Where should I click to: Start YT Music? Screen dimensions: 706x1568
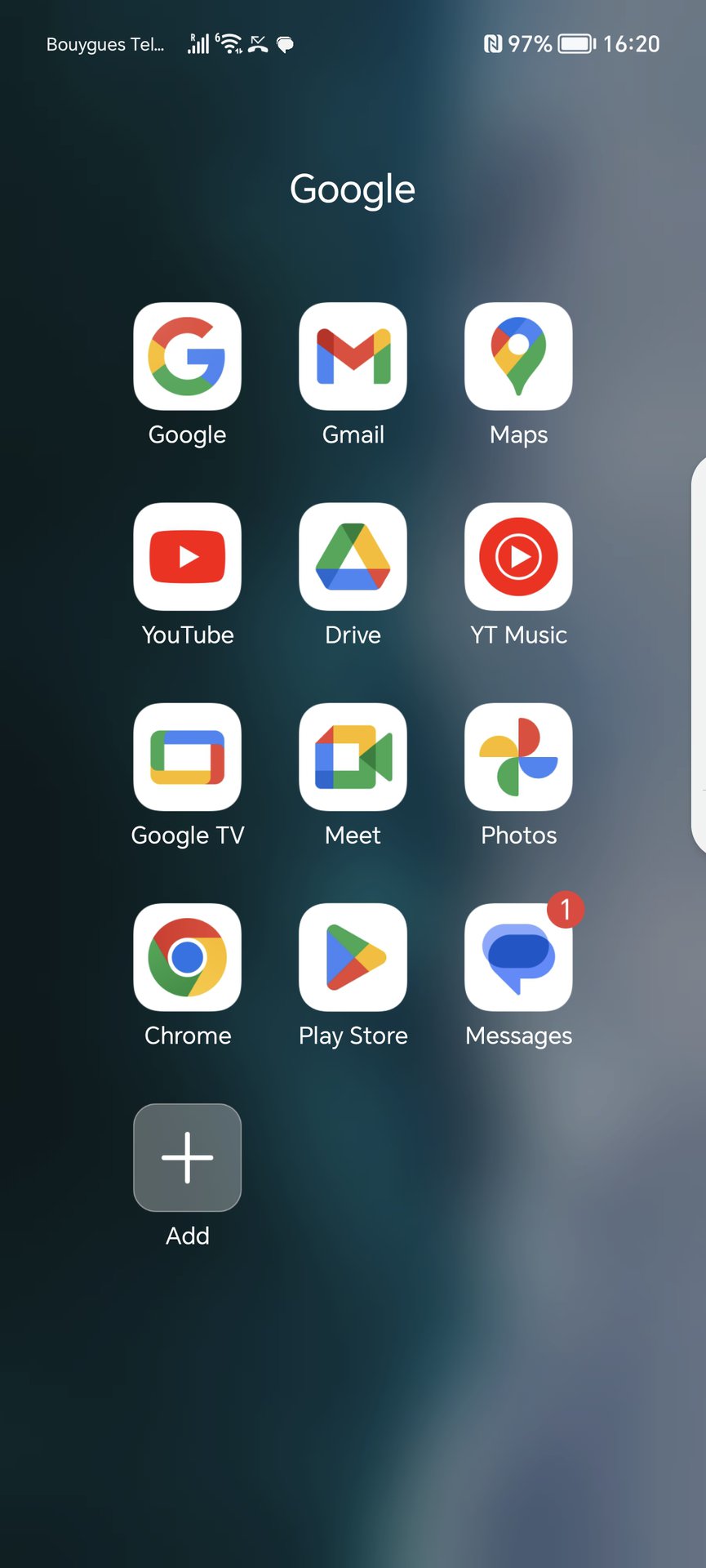click(x=518, y=557)
